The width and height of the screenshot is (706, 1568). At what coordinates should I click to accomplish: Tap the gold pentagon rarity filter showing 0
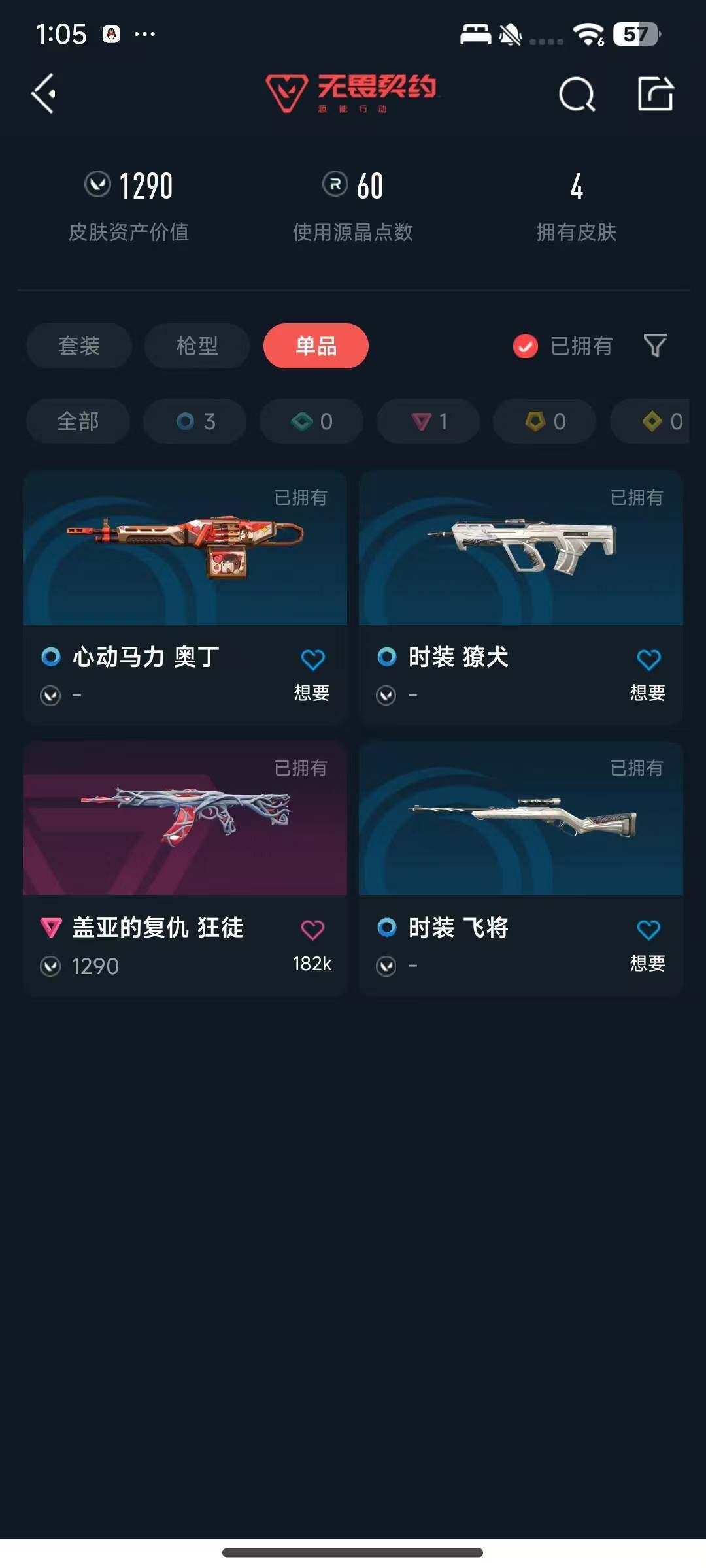[x=544, y=421]
